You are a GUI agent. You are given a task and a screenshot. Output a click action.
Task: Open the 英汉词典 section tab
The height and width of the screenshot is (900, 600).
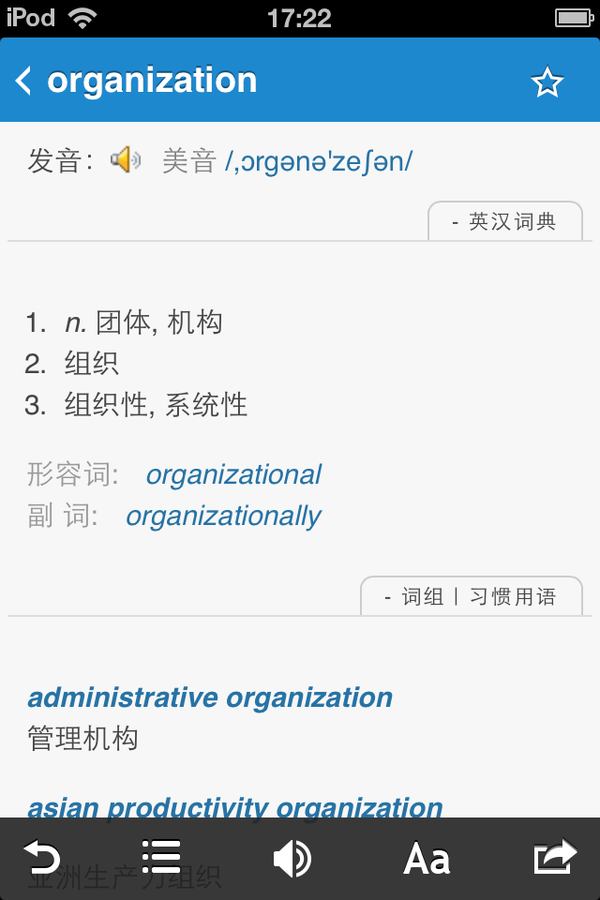click(x=505, y=221)
